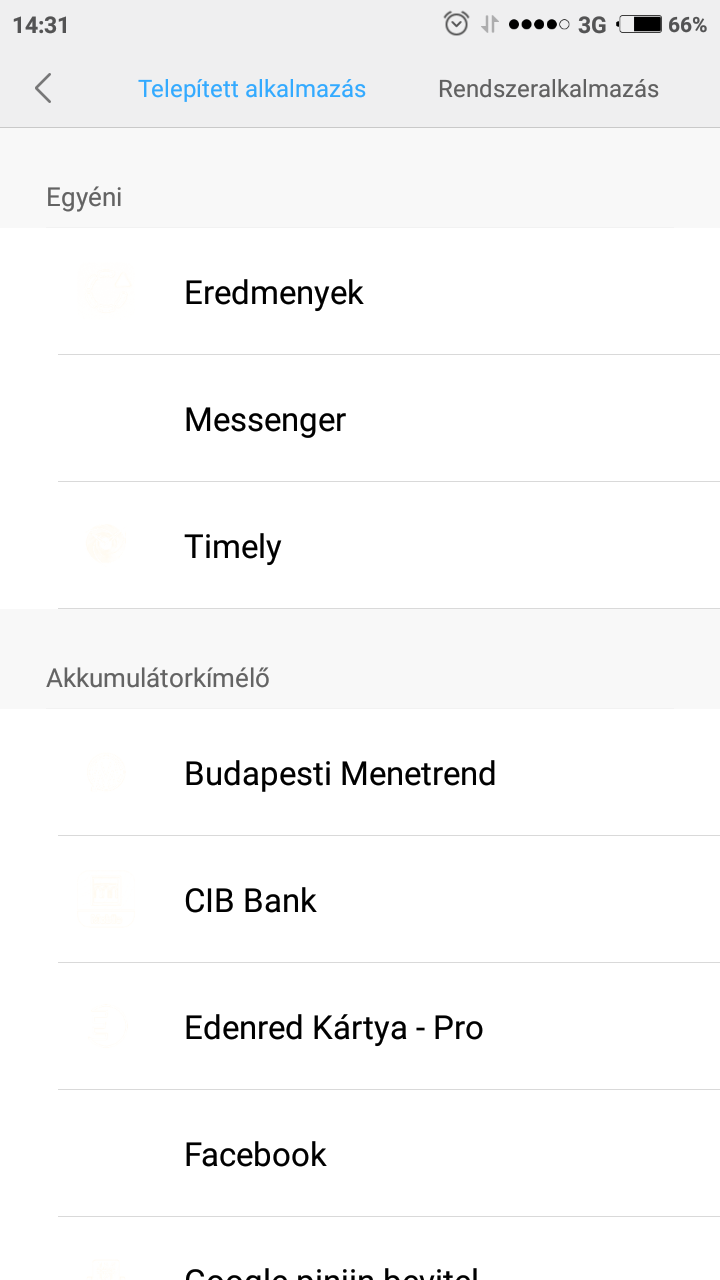
Task: Go back using the top-left arrow
Action: coord(42,88)
